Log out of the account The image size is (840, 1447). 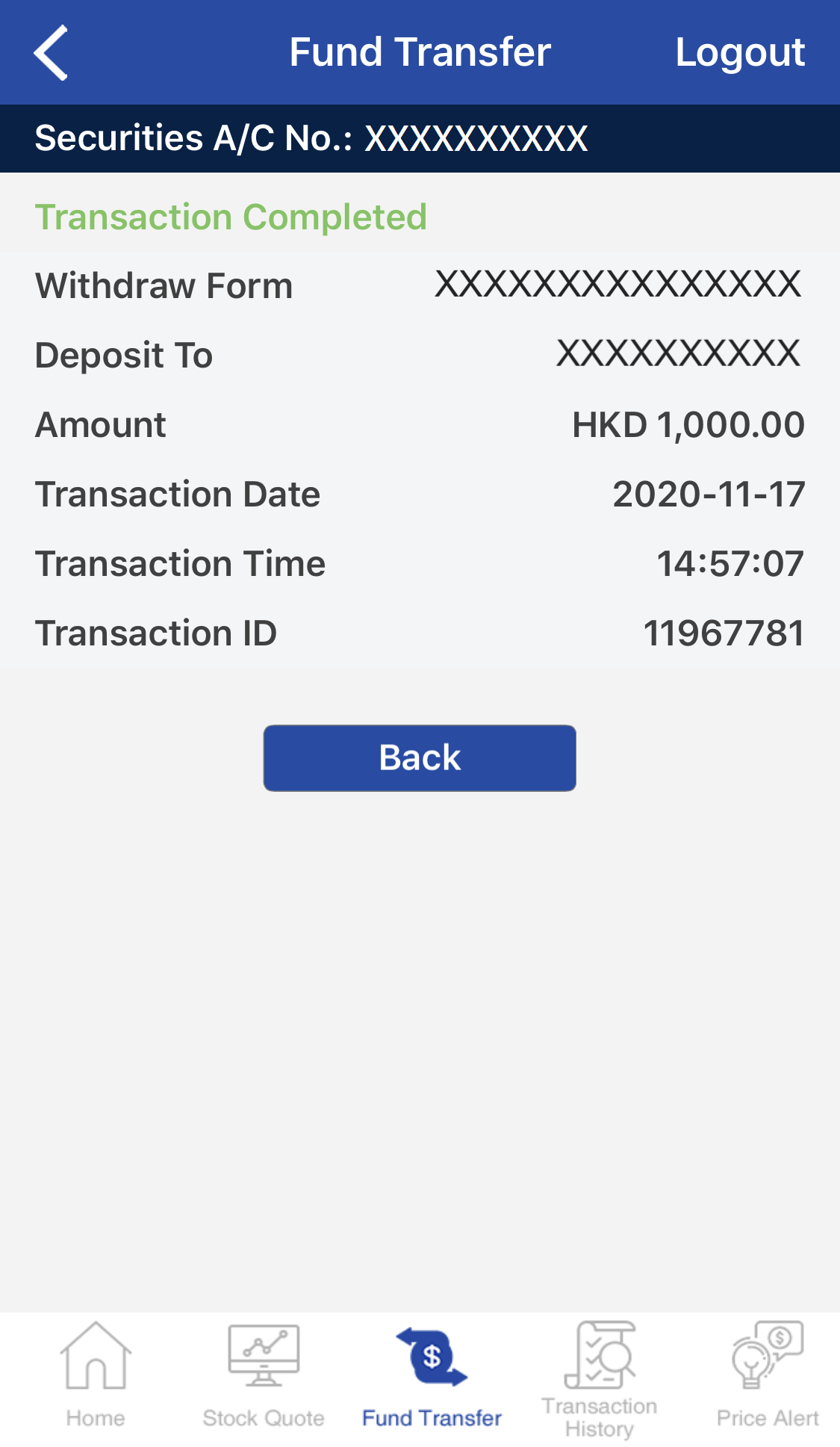tap(739, 52)
